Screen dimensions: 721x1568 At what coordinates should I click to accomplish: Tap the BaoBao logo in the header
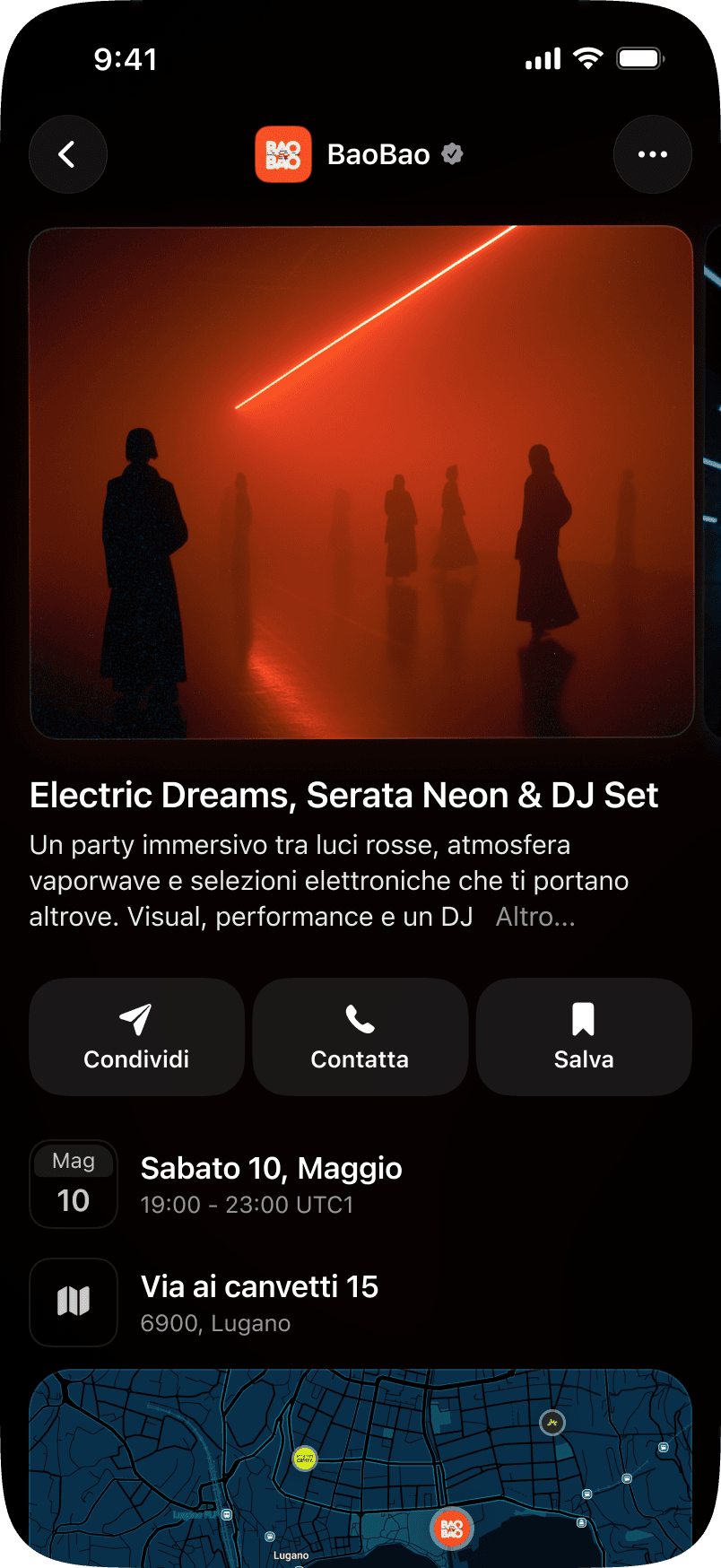[x=283, y=154]
